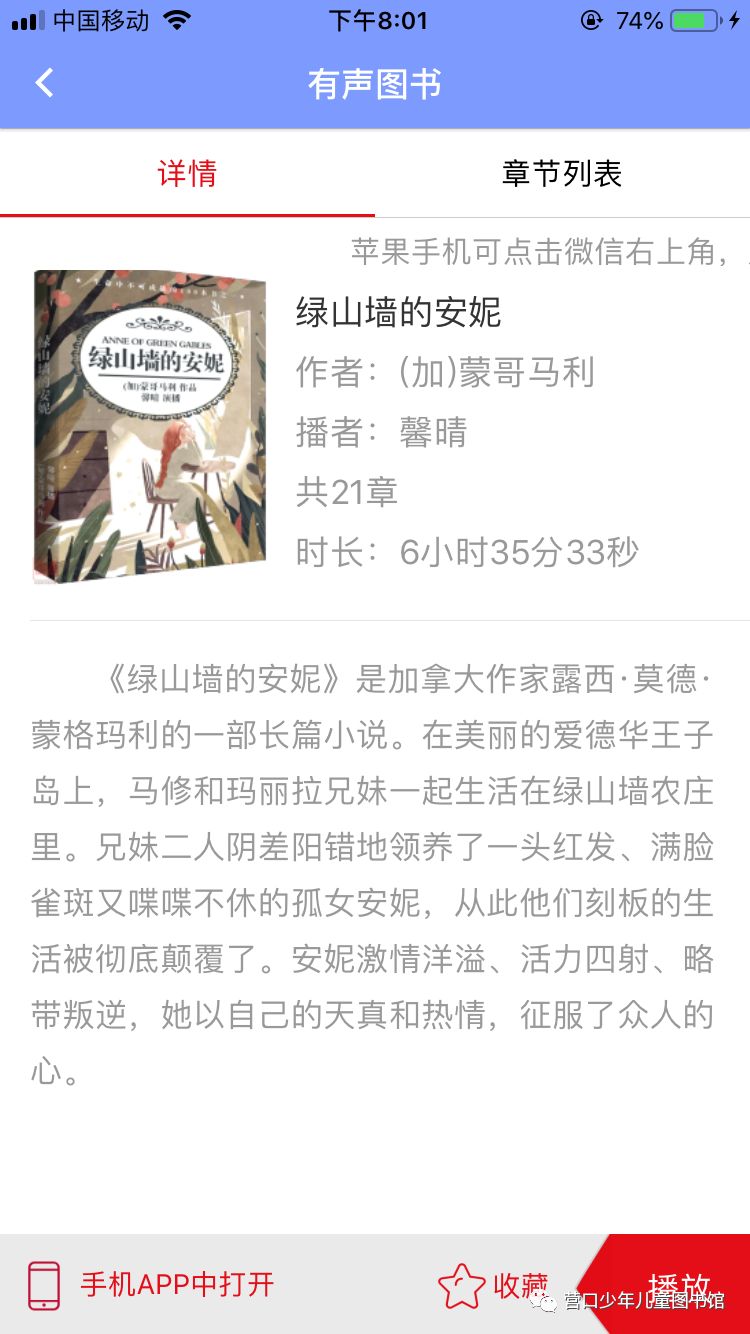This screenshot has height=1334, width=750.
Task: Select the 详情 tab
Action: (x=187, y=174)
